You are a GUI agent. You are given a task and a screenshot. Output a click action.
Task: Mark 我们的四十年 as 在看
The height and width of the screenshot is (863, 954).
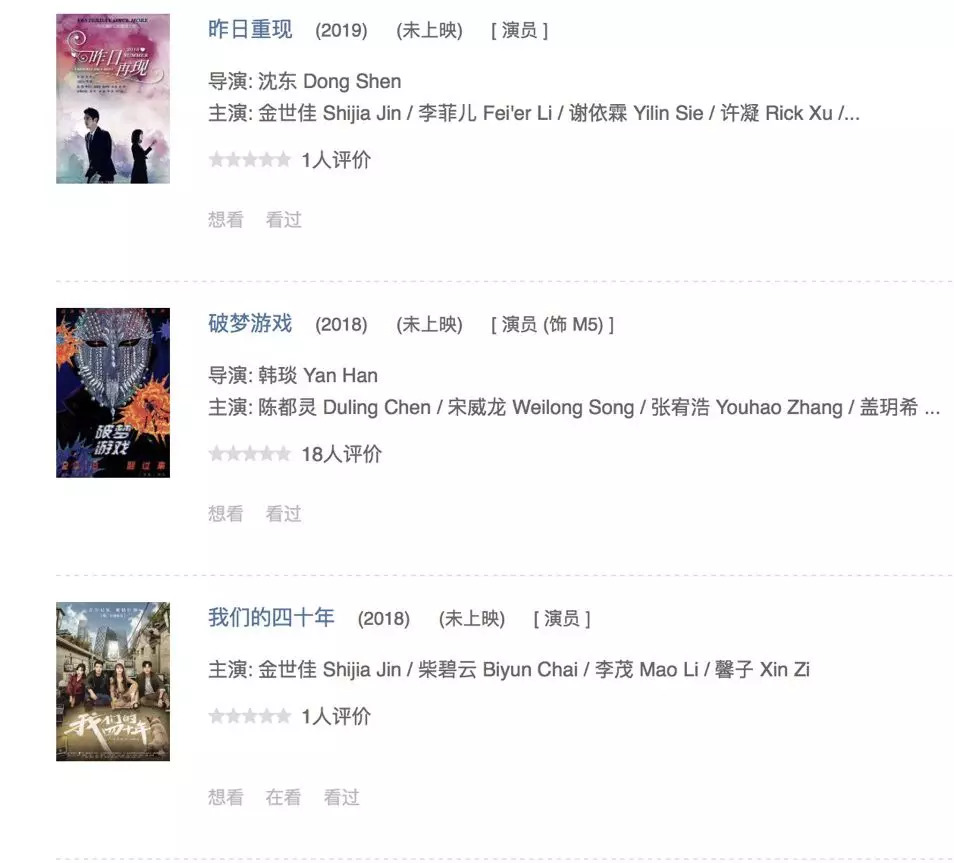pyautogui.click(x=283, y=797)
